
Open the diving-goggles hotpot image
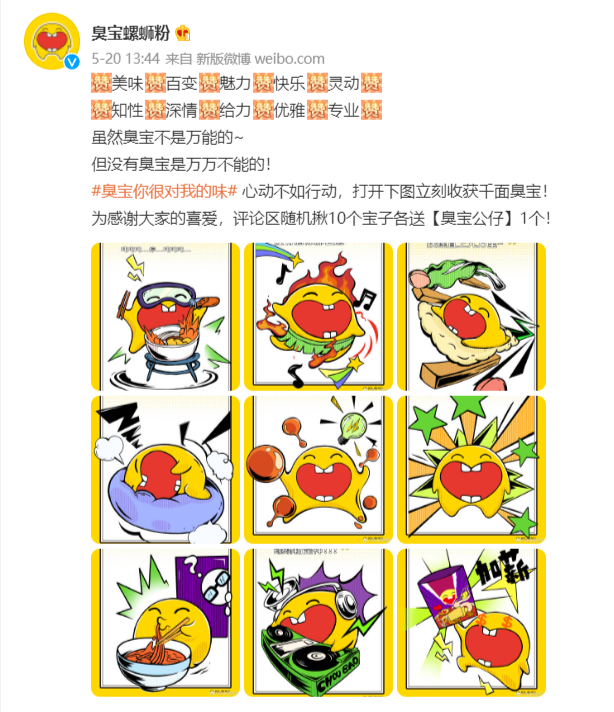coord(166,316)
